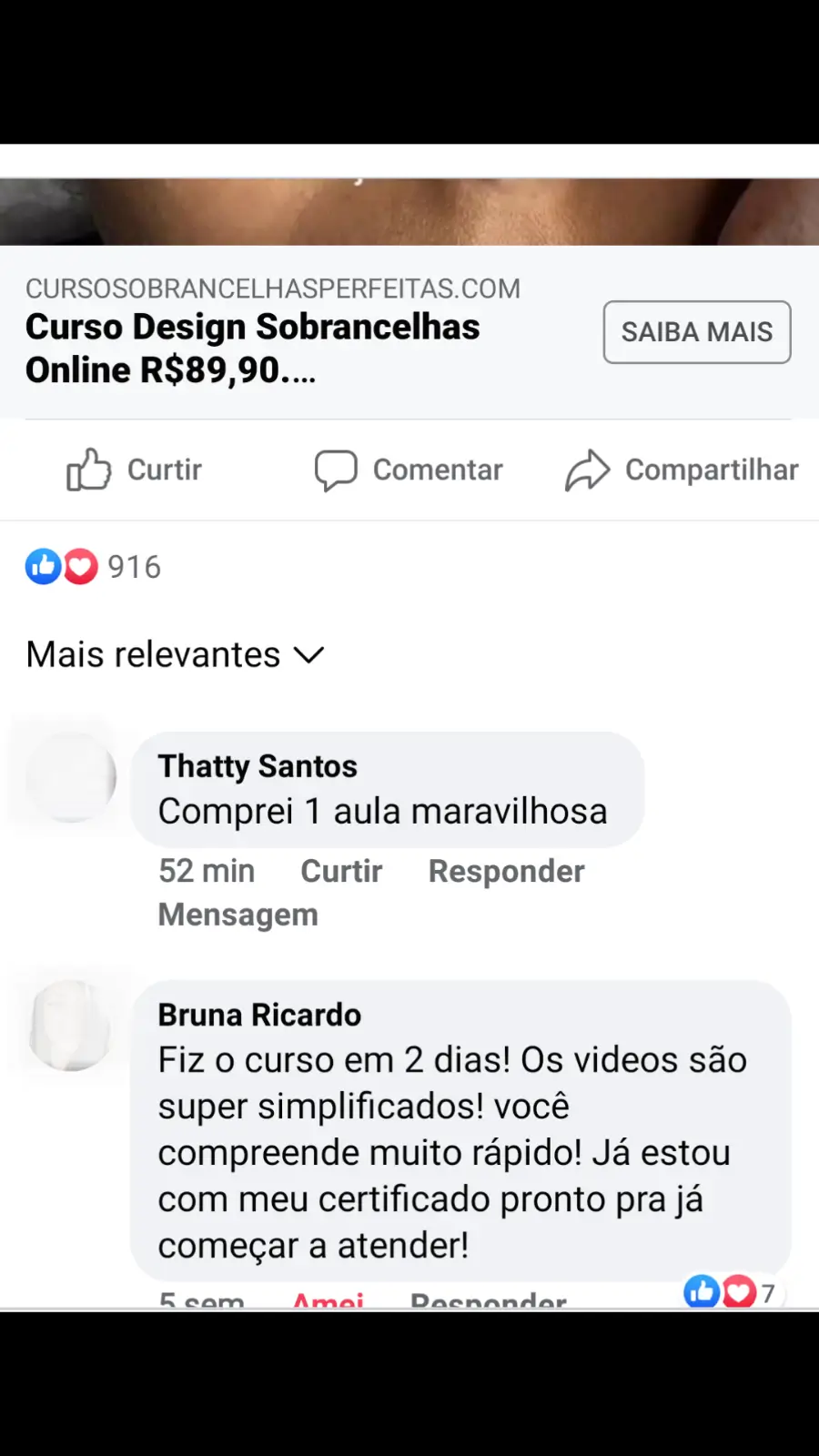The width and height of the screenshot is (819, 1456).
Task: Reply to Thatty Santos's comment
Action: (x=506, y=871)
